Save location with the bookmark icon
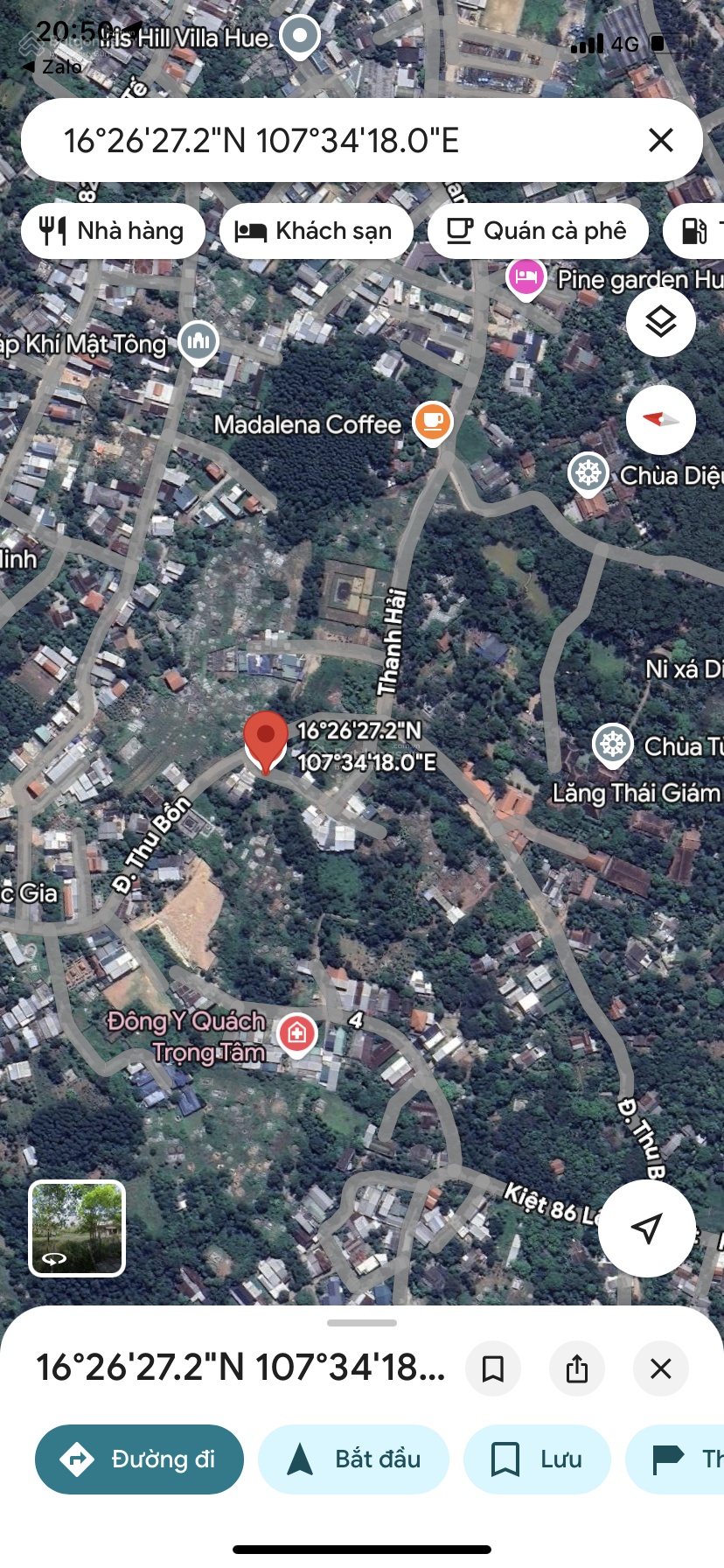This screenshot has width=724, height=1568. [x=493, y=1368]
